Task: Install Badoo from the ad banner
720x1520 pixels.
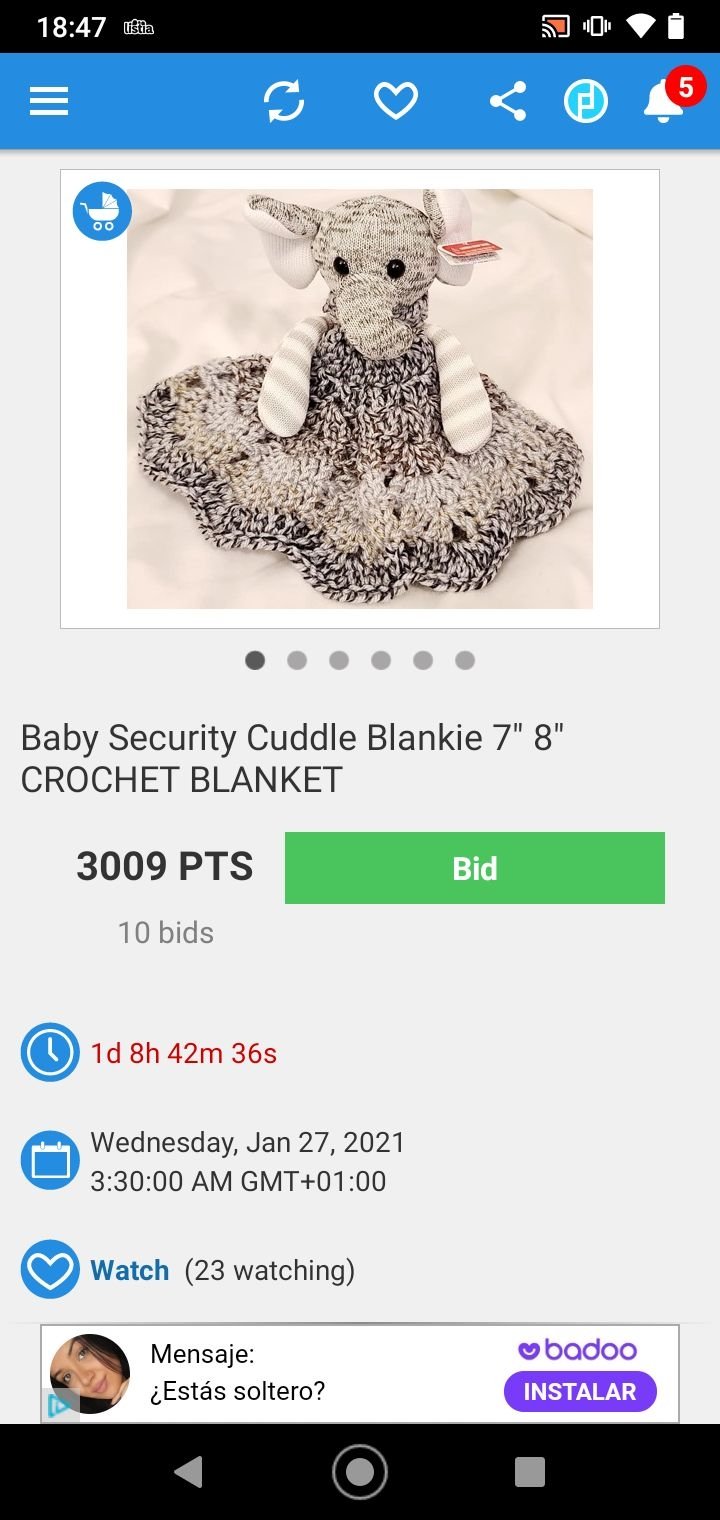Action: pos(580,1391)
